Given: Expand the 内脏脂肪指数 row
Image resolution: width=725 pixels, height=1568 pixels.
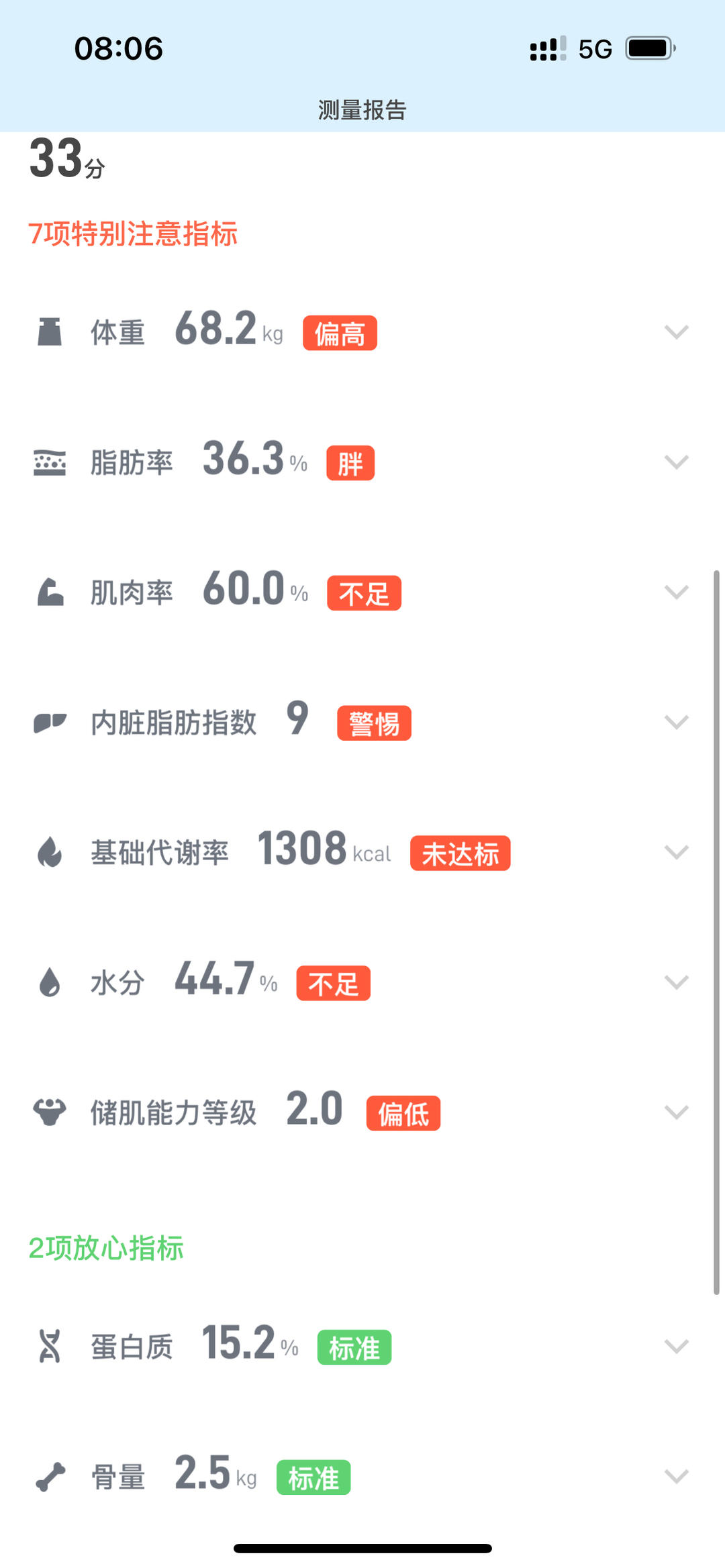Looking at the screenshot, I should (x=676, y=723).
